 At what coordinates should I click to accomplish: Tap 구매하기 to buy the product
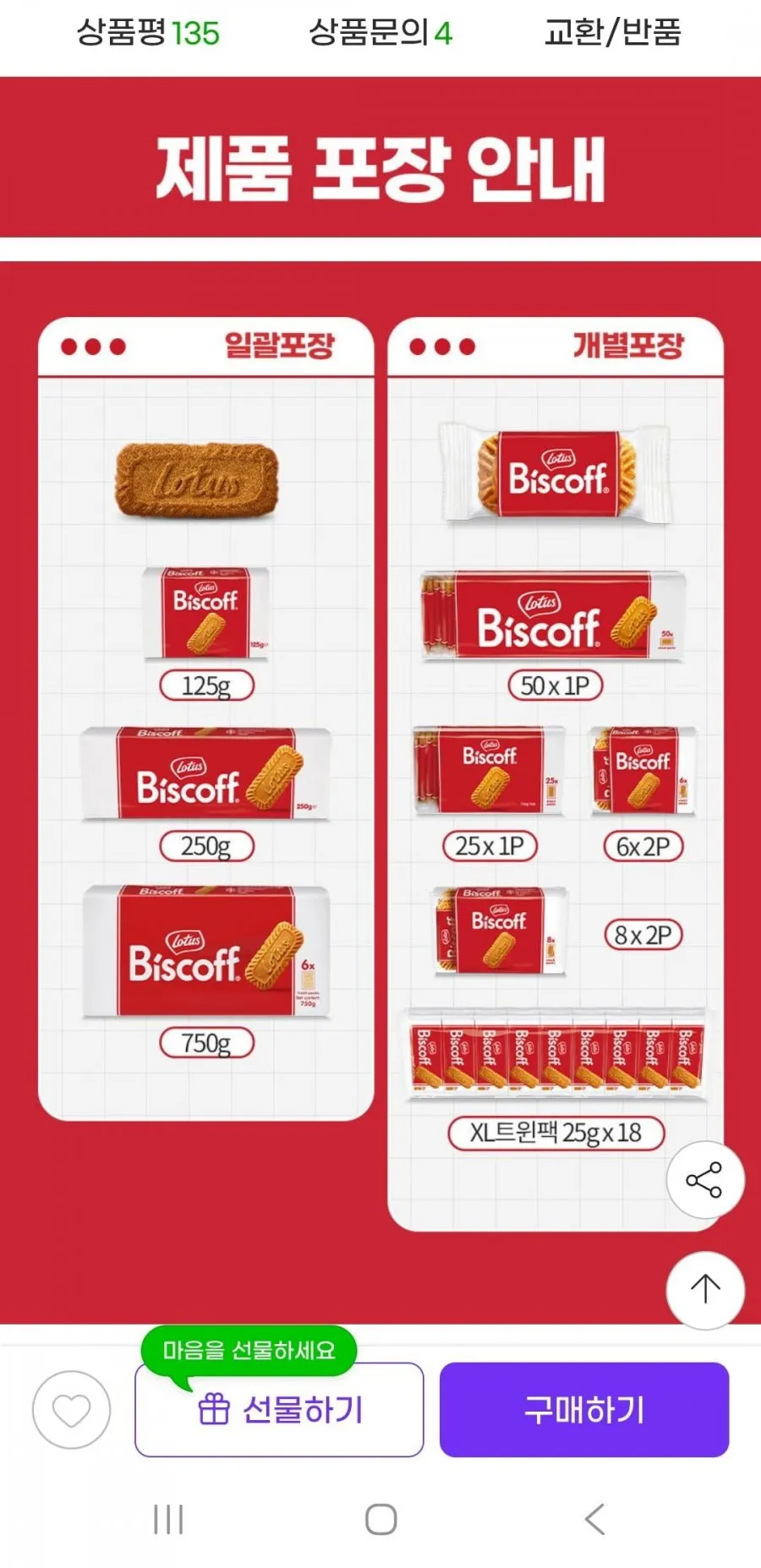click(x=583, y=1409)
